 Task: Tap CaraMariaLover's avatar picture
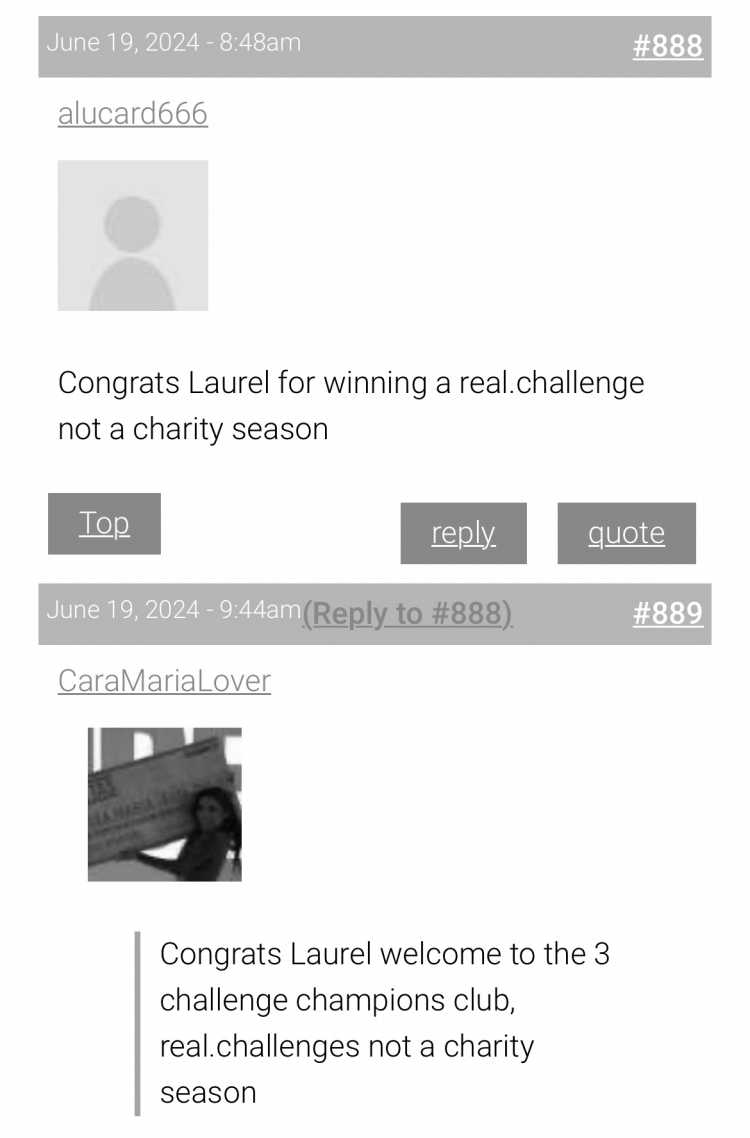click(165, 804)
